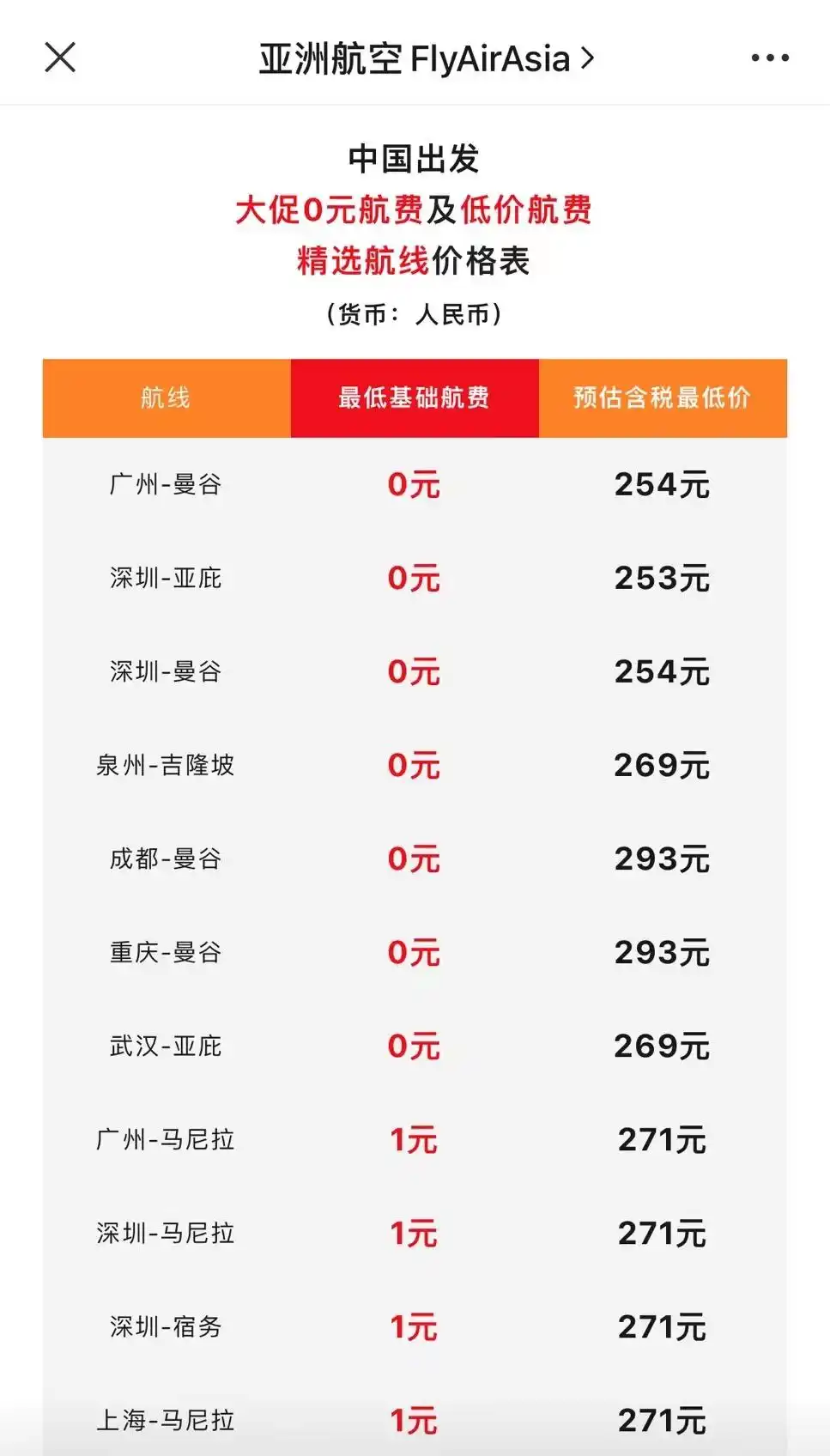Click the red 最低基础航费 header cell
Viewport: 830px width, 1456px height.
click(x=415, y=397)
